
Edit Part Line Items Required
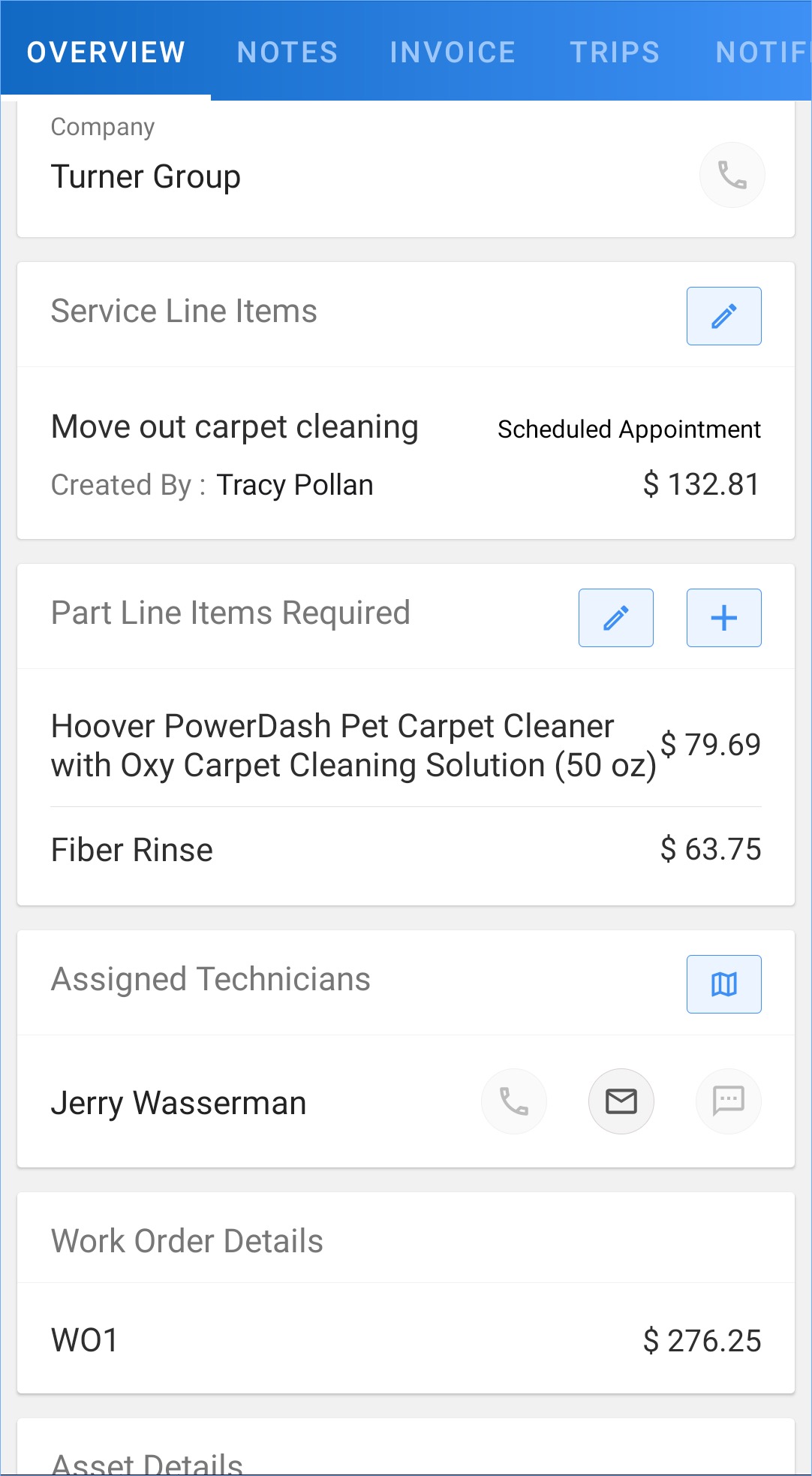(615, 618)
